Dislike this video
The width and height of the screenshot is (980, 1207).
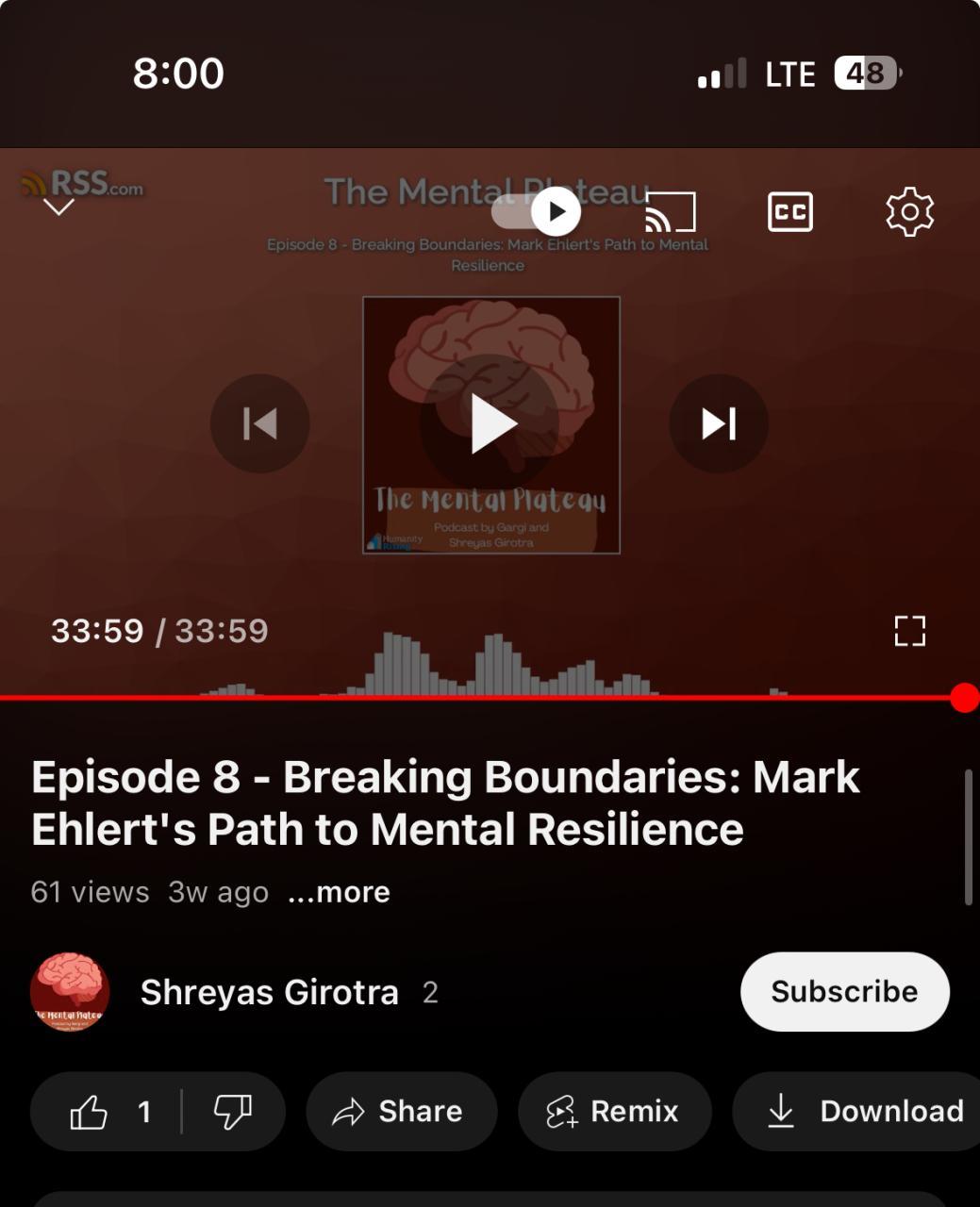(232, 1112)
